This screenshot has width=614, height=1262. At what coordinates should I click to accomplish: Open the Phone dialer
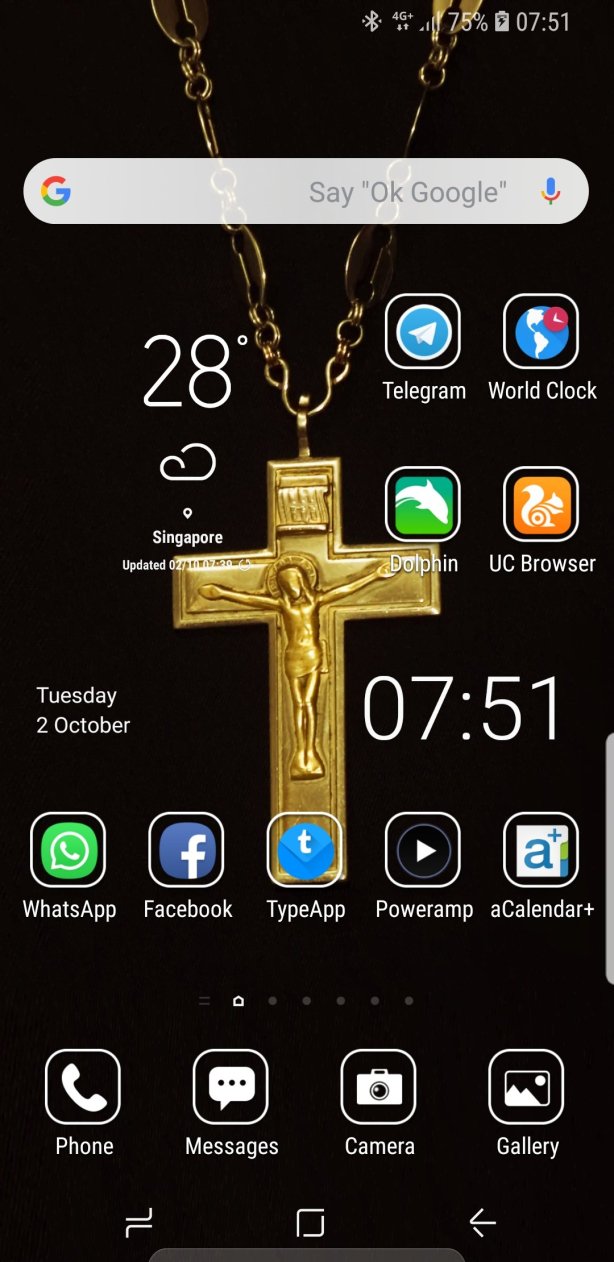coord(84,1087)
